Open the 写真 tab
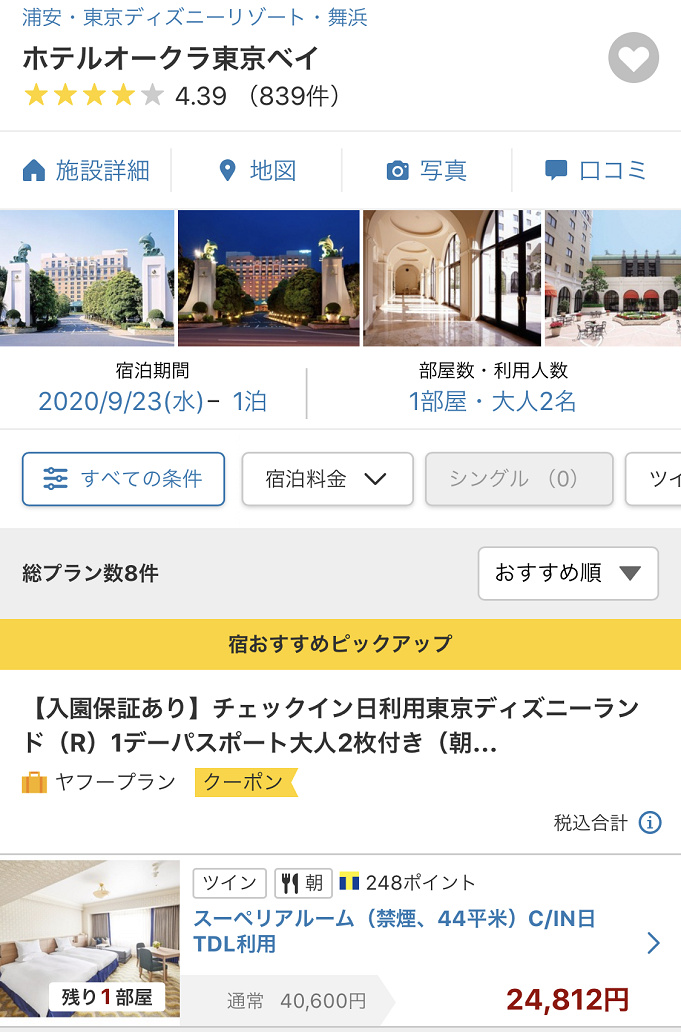The height and width of the screenshot is (1032, 681). (x=427, y=171)
